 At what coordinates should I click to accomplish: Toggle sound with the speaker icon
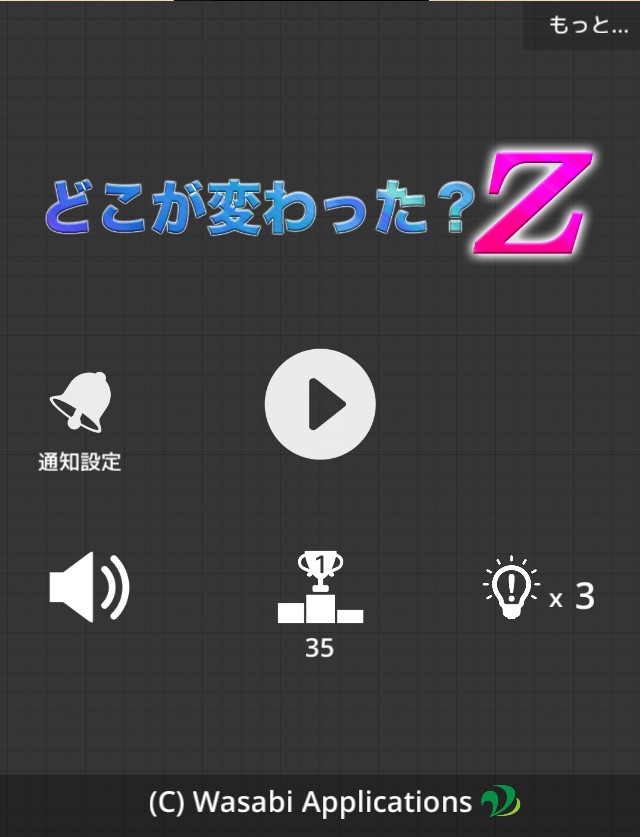pos(89,587)
